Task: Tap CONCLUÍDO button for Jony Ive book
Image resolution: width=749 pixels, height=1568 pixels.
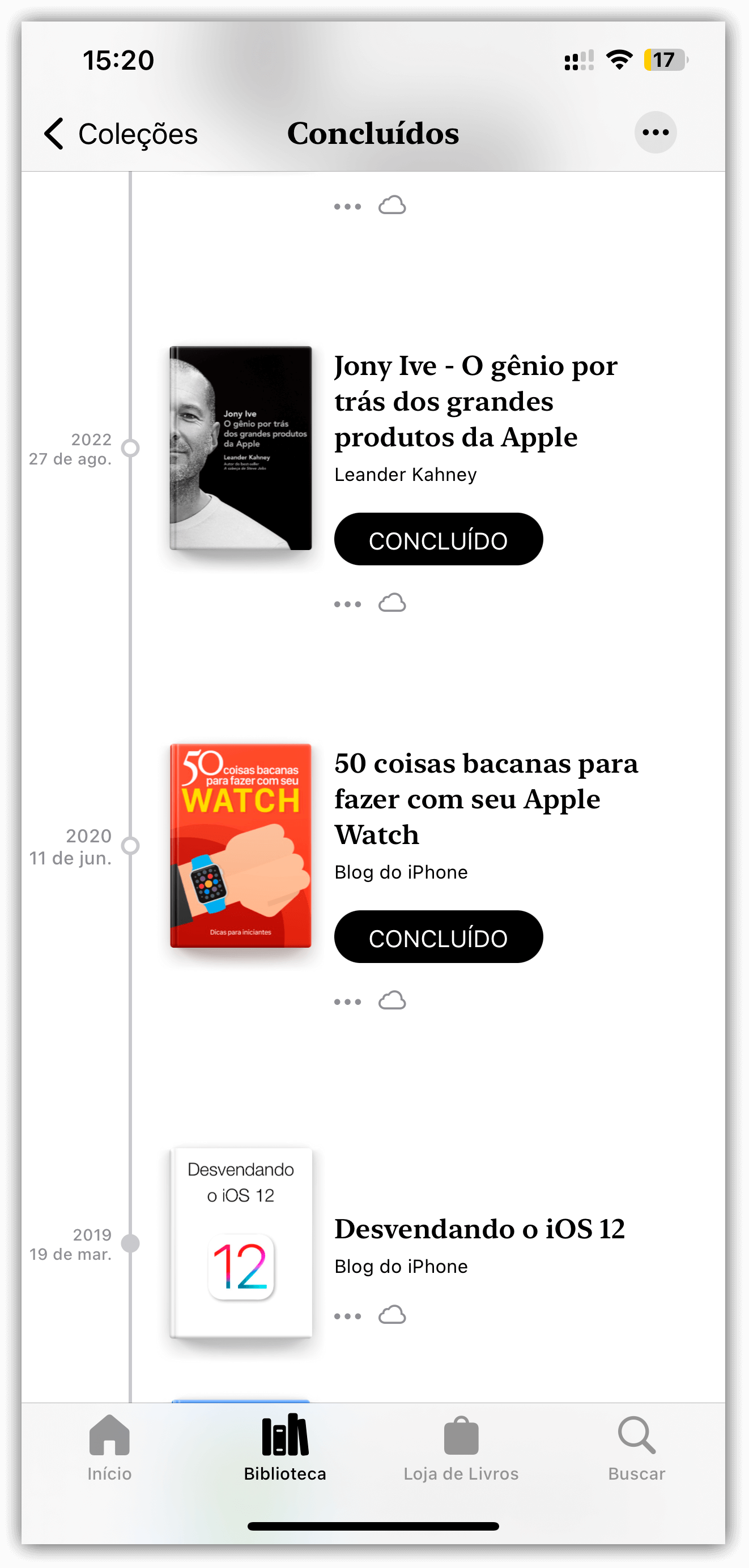Action: [438, 539]
